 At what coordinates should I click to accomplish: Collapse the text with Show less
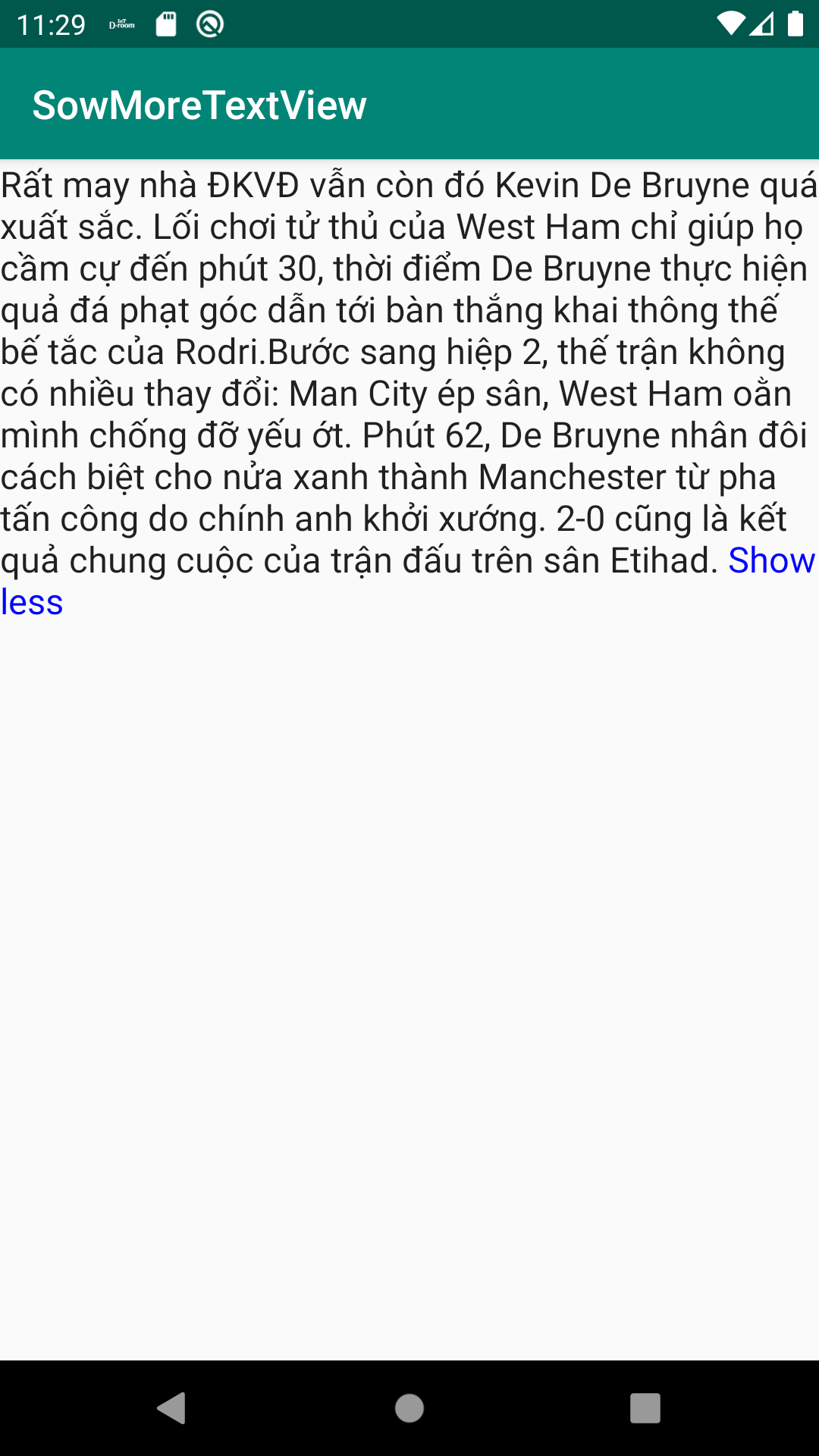pos(770,561)
